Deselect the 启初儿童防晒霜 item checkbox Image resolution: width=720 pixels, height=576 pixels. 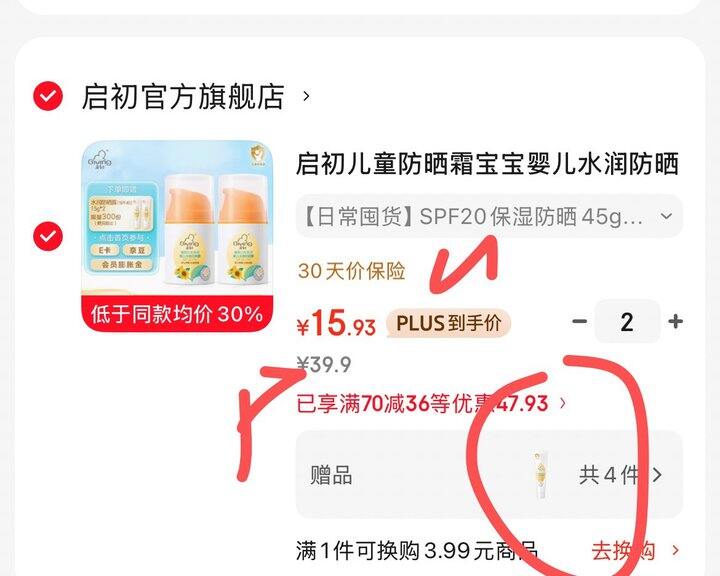click(48, 237)
